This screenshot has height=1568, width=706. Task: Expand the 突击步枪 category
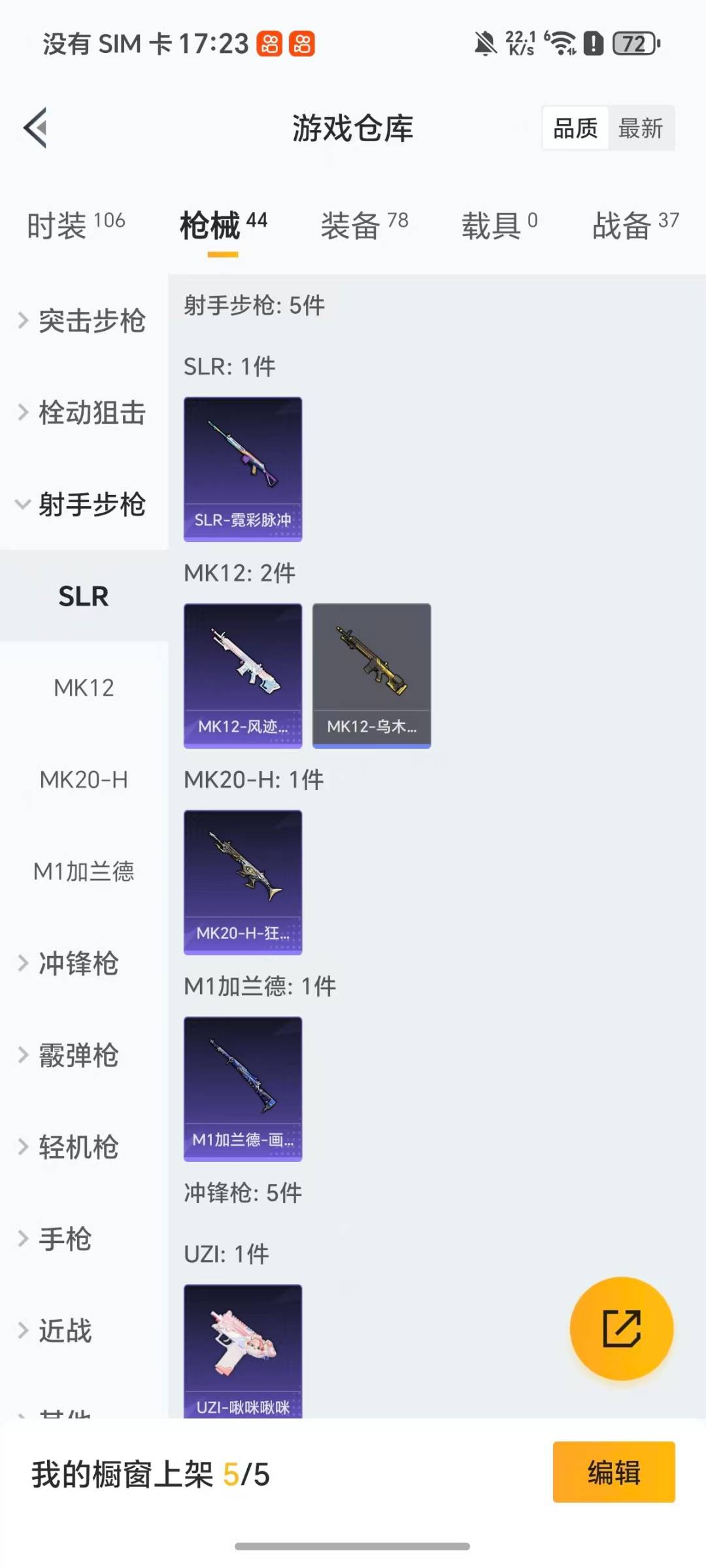click(92, 322)
